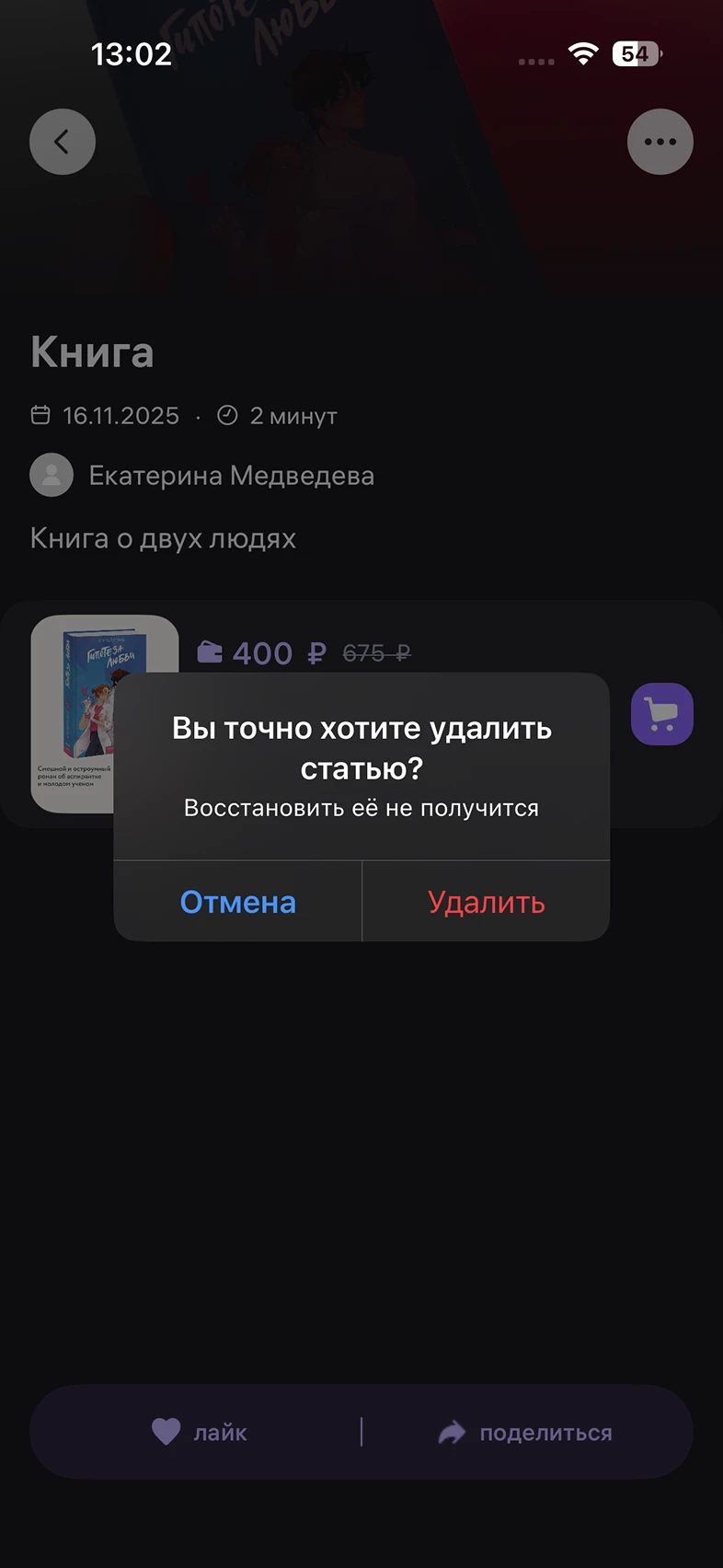
Task: Add the book to cart
Action: [x=661, y=714]
